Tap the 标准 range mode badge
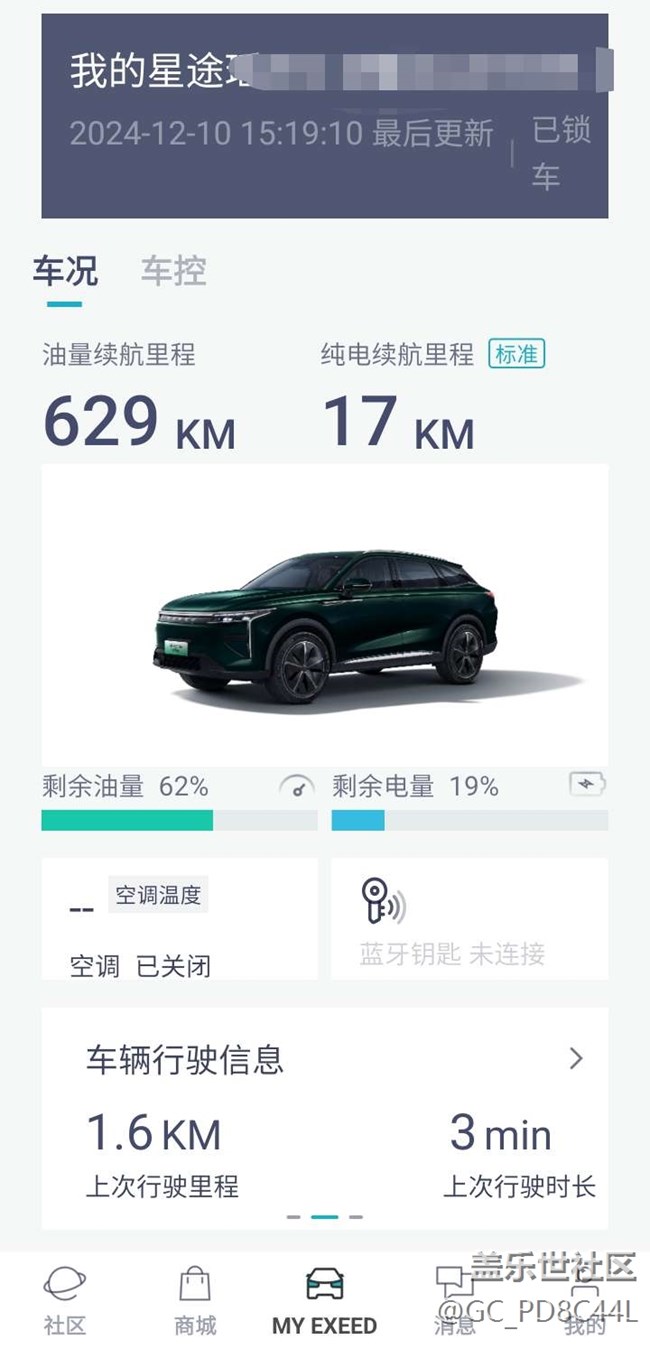 [x=517, y=354]
